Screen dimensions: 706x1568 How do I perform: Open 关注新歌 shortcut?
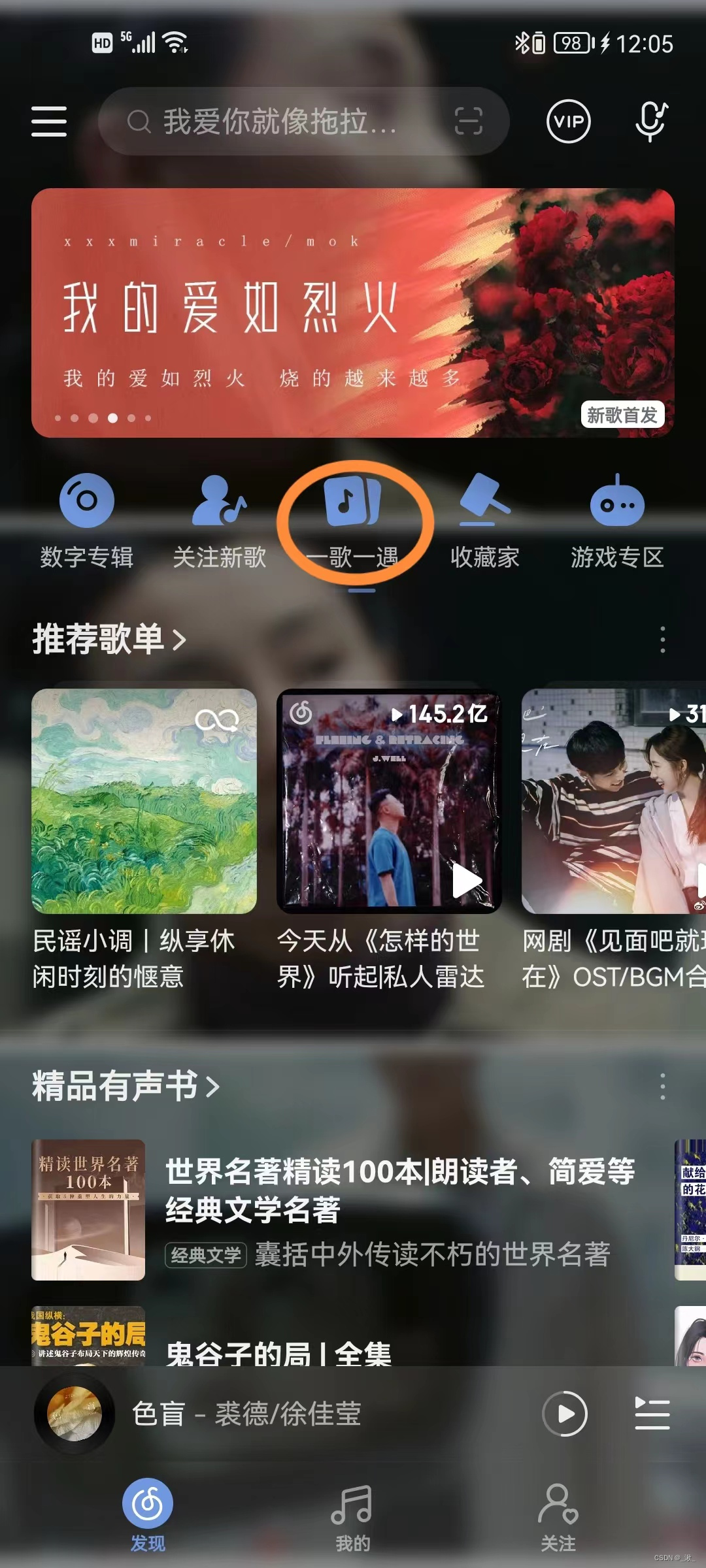click(220, 521)
